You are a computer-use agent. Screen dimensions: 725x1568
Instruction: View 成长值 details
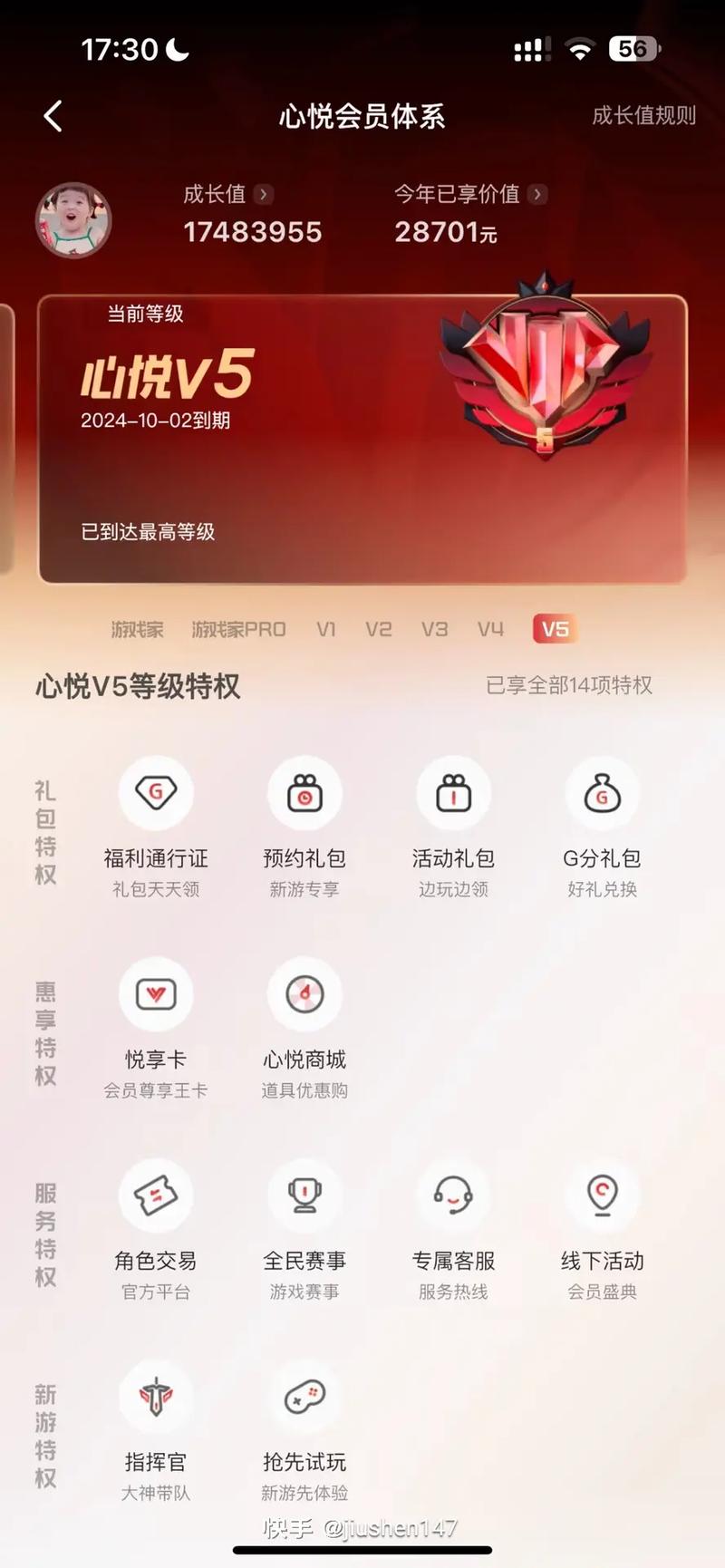coord(228,194)
